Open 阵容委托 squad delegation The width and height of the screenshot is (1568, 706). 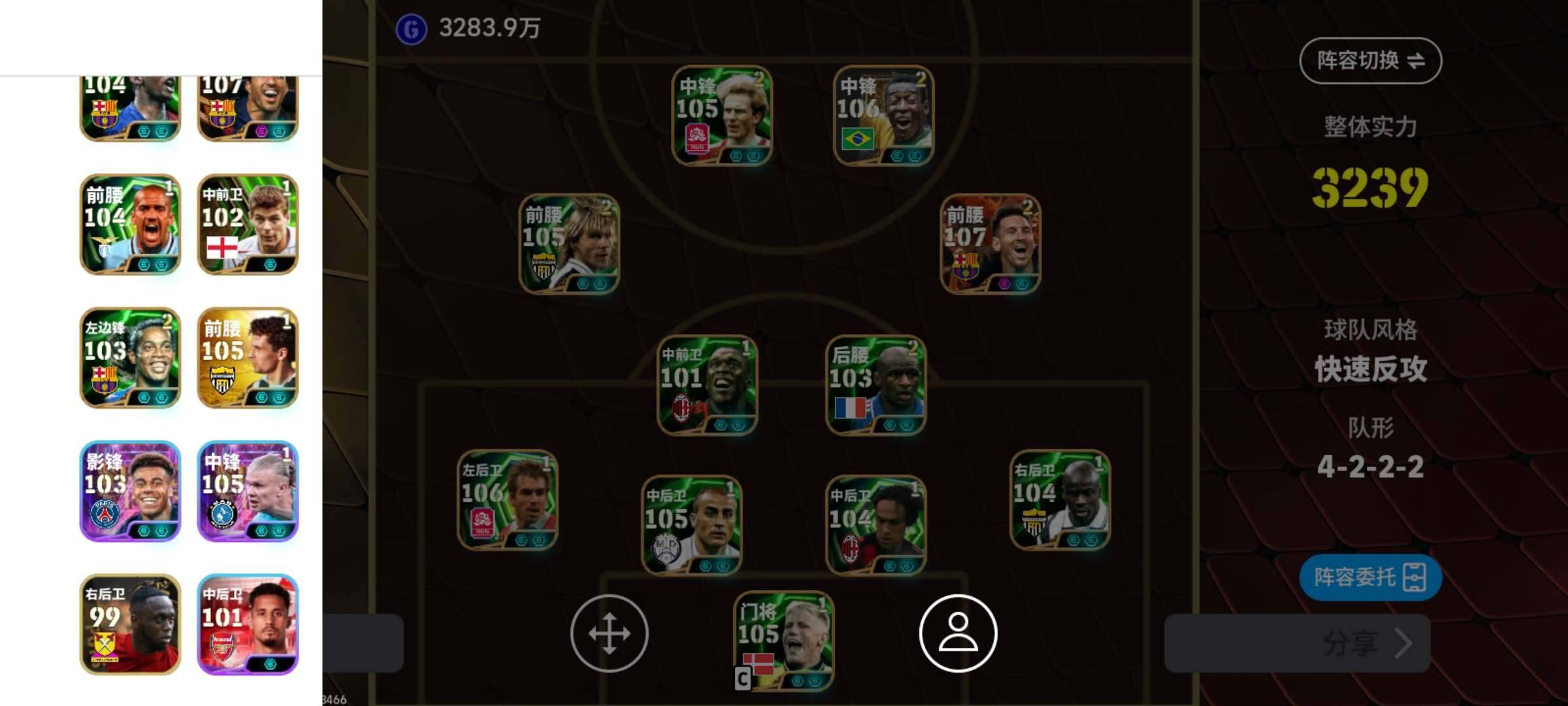click(x=1370, y=577)
